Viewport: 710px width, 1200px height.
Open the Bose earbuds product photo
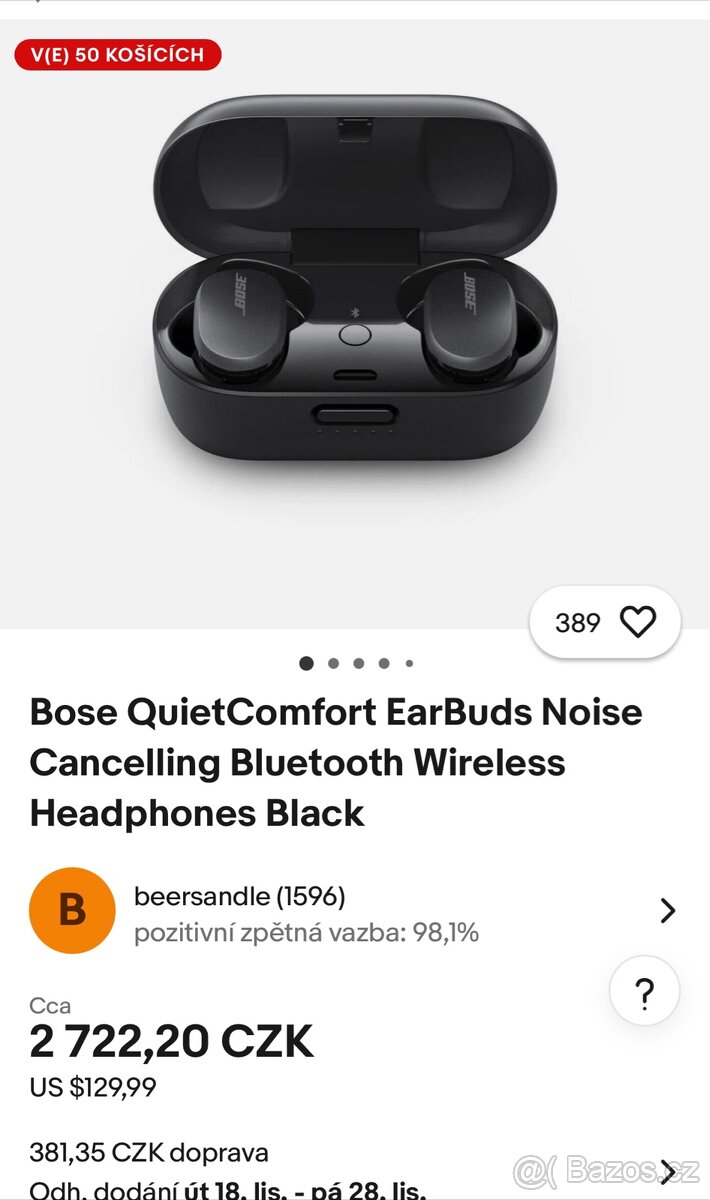[x=355, y=300]
